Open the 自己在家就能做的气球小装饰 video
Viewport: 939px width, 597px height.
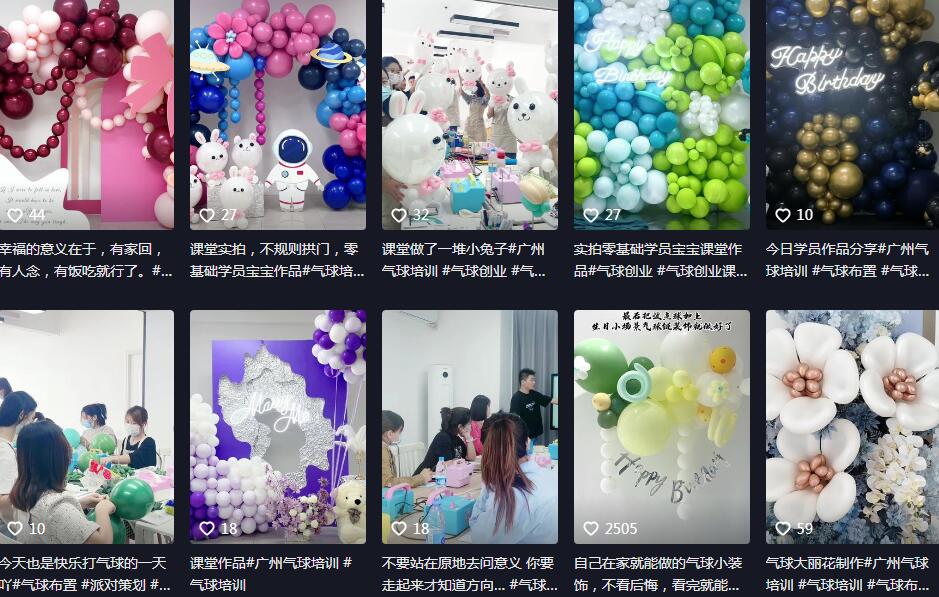click(x=662, y=425)
